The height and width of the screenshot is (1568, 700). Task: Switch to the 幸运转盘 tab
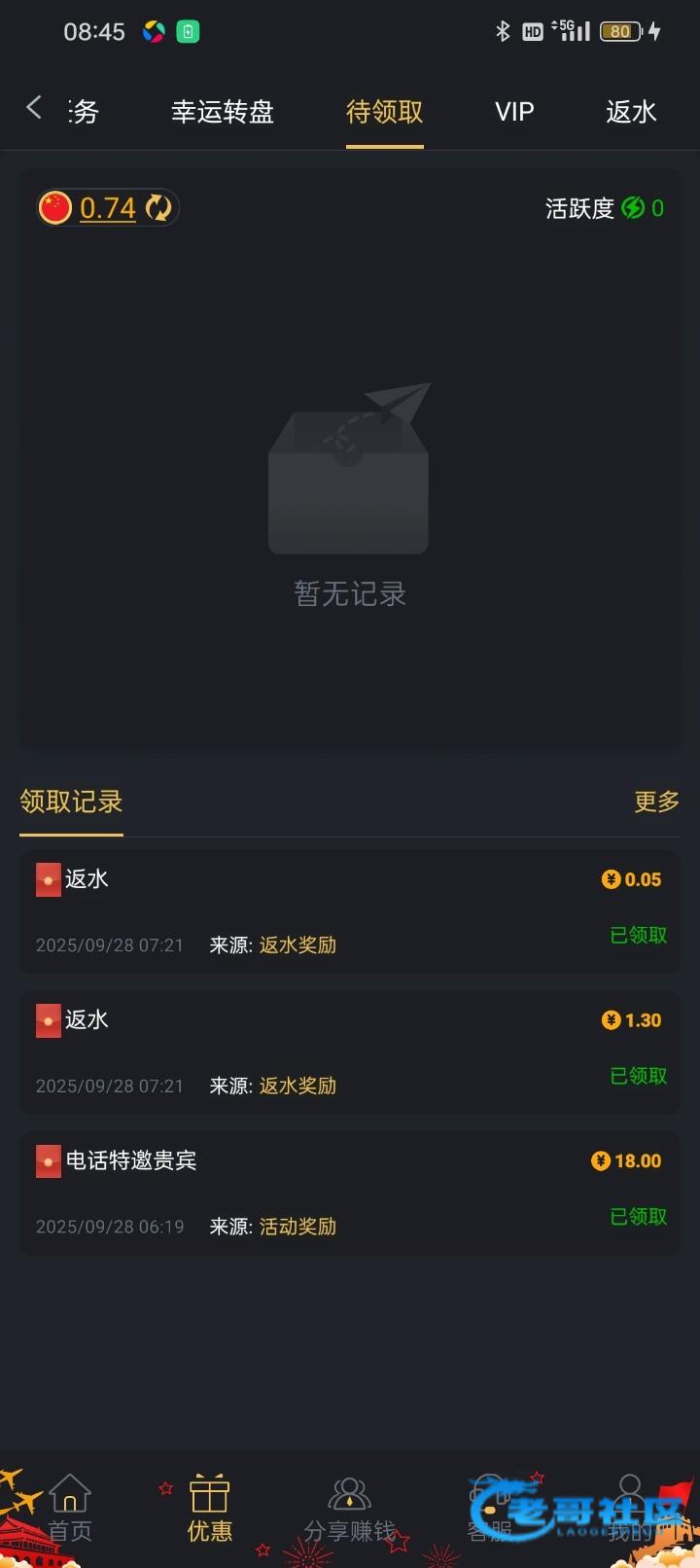click(x=223, y=112)
